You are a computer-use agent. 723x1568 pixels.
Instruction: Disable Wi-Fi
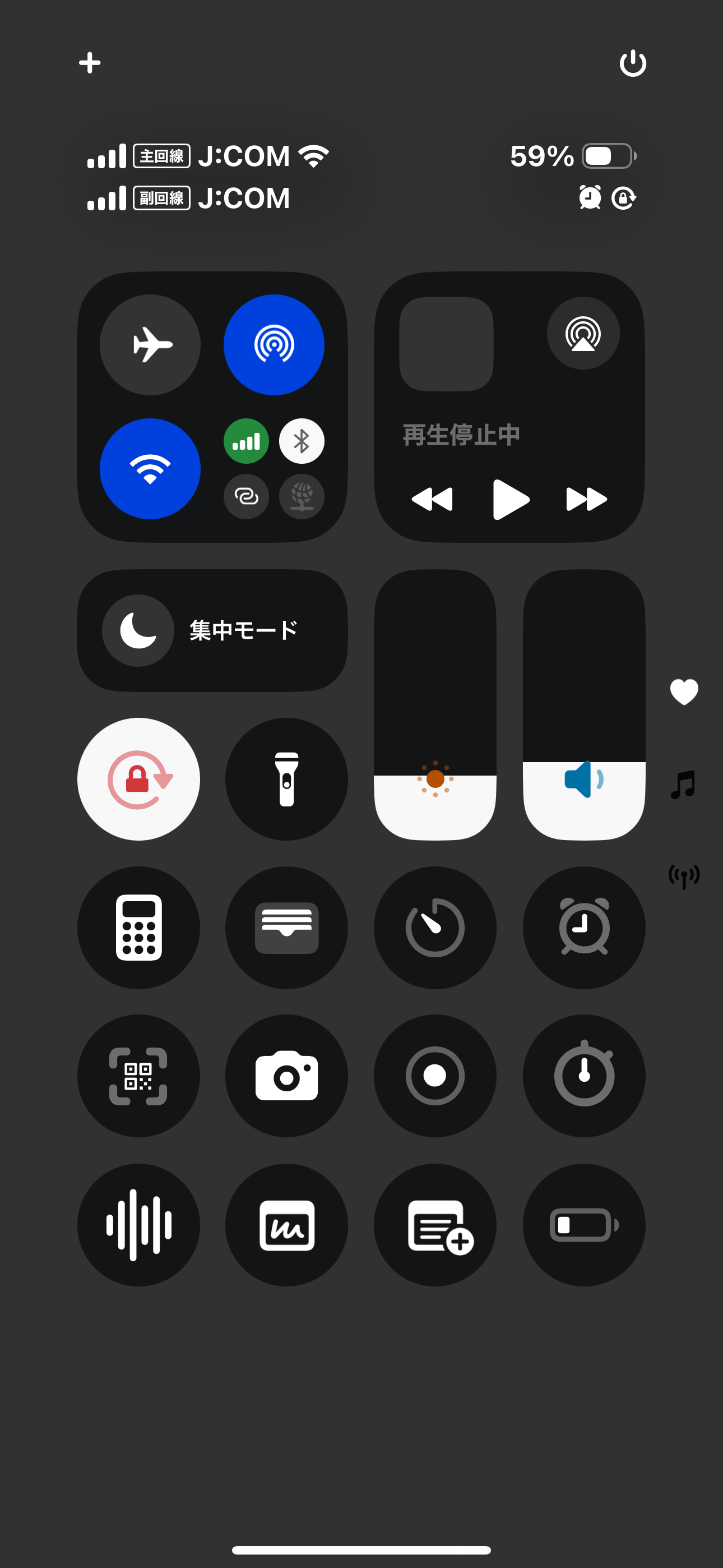(x=150, y=468)
